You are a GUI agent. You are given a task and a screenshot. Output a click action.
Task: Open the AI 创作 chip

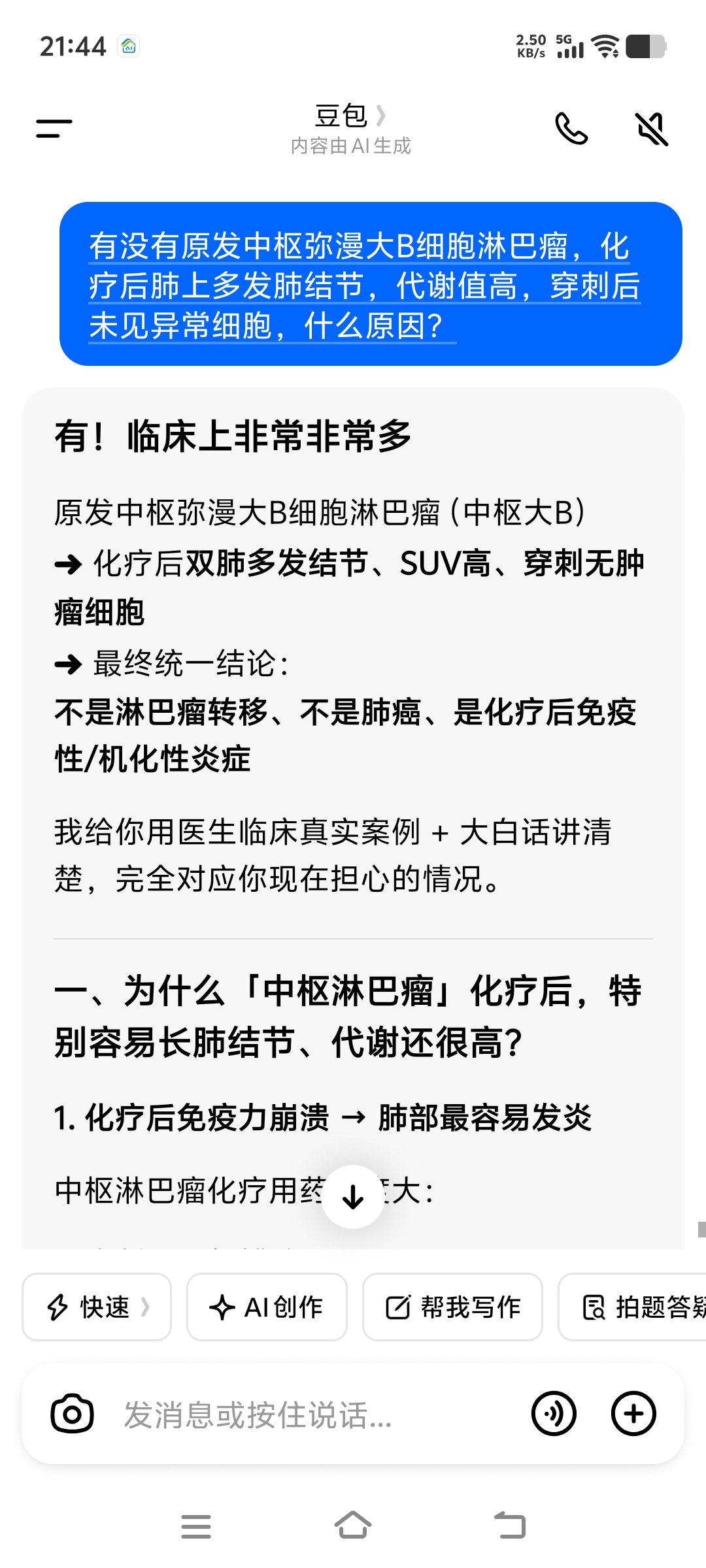click(x=267, y=1307)
